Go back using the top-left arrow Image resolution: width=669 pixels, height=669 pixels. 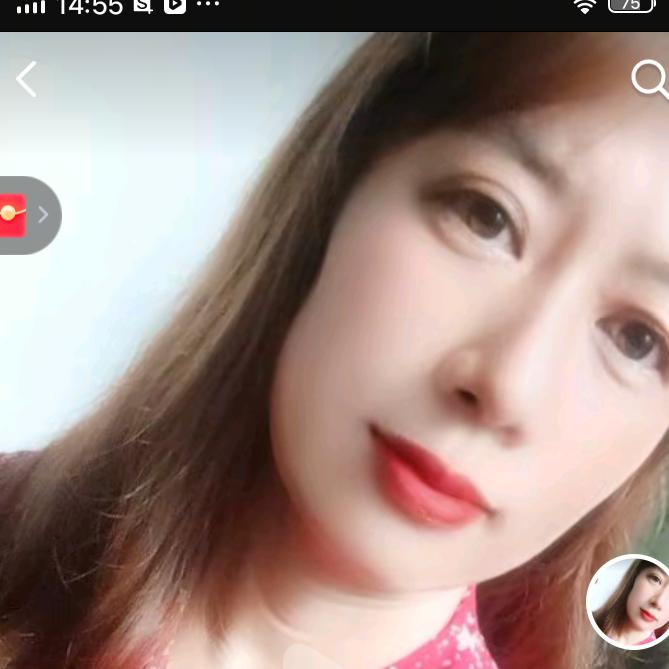pos(26,79)
